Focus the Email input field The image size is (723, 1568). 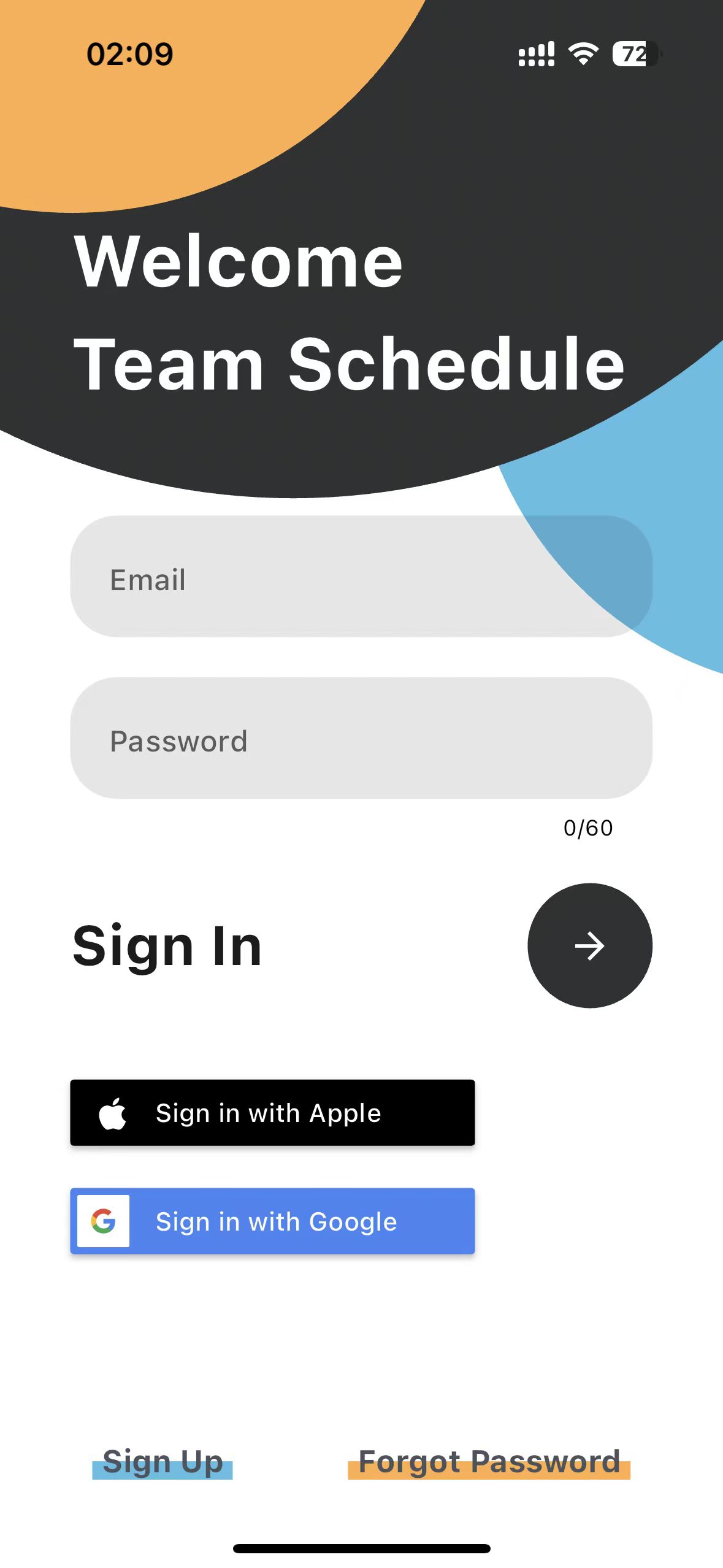coord(361,577)
